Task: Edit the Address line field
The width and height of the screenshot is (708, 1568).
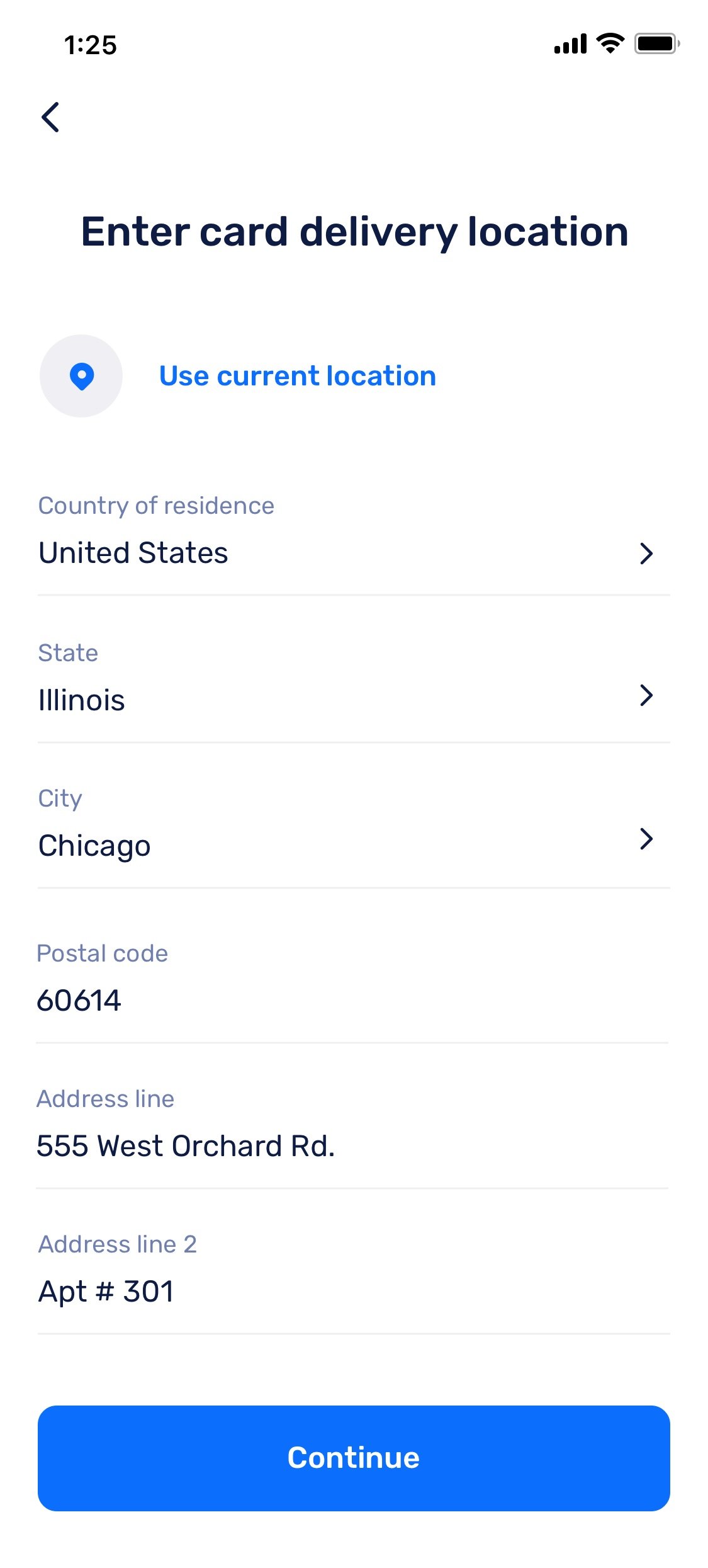Action: point(352,1145)
